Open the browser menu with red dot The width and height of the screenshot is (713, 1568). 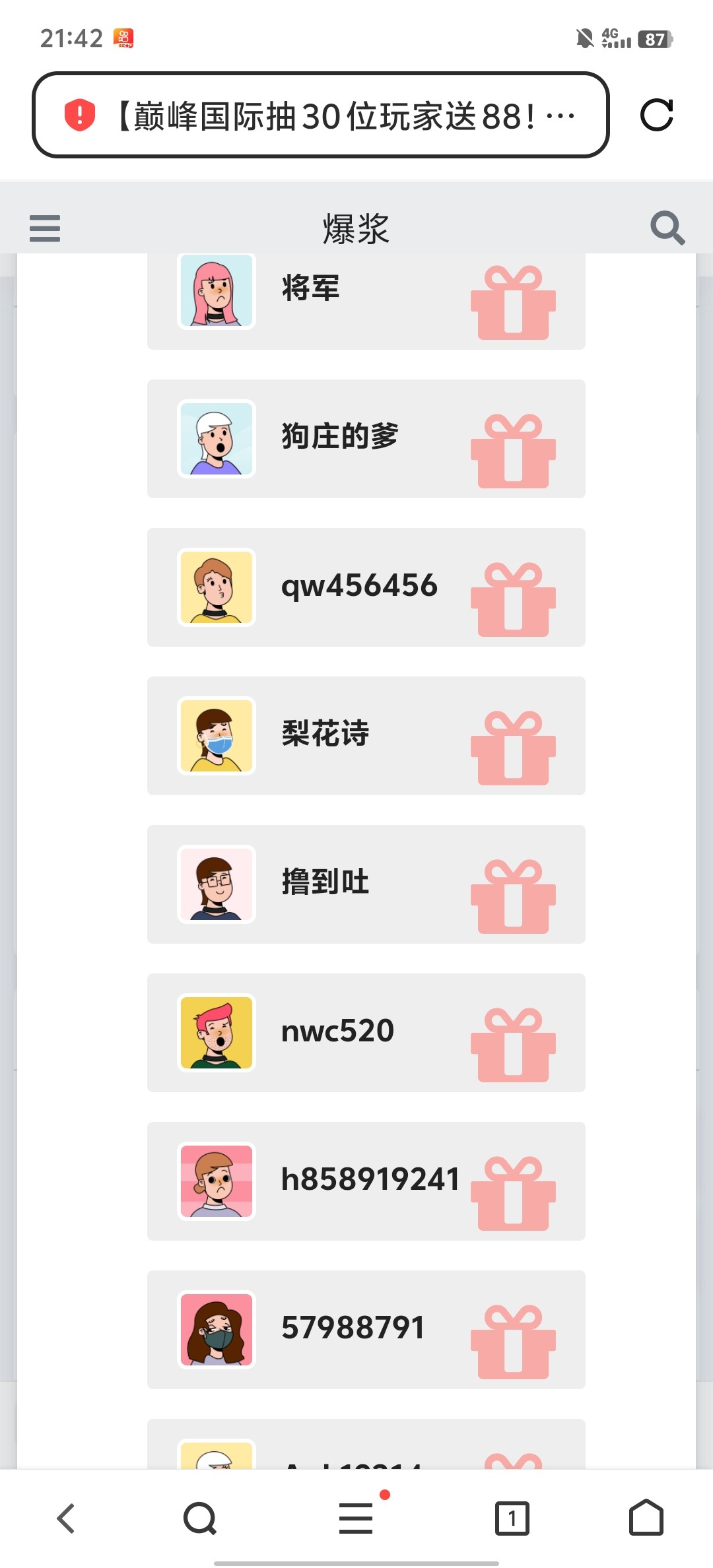(x=356, y=1519)
